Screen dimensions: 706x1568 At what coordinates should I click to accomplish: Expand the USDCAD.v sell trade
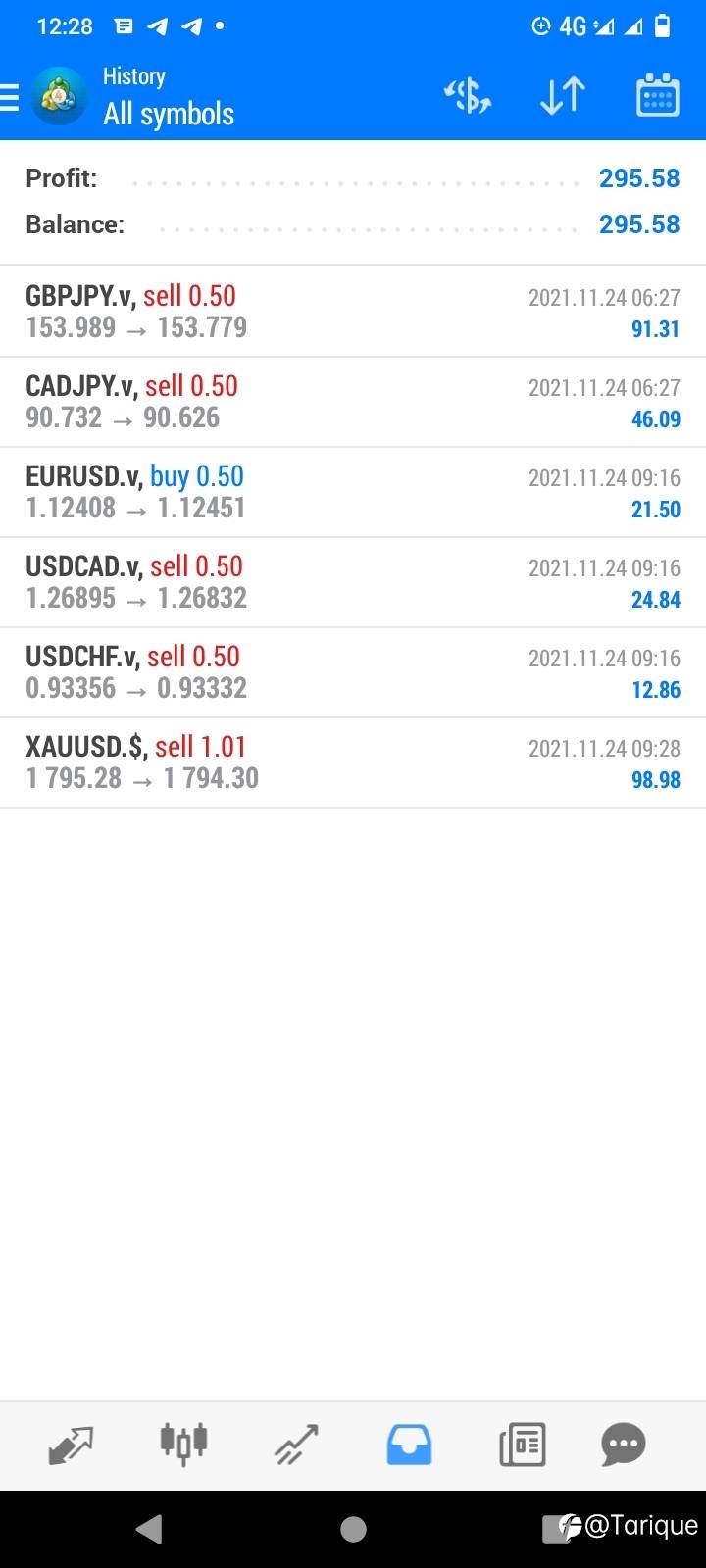pos(353,582)
